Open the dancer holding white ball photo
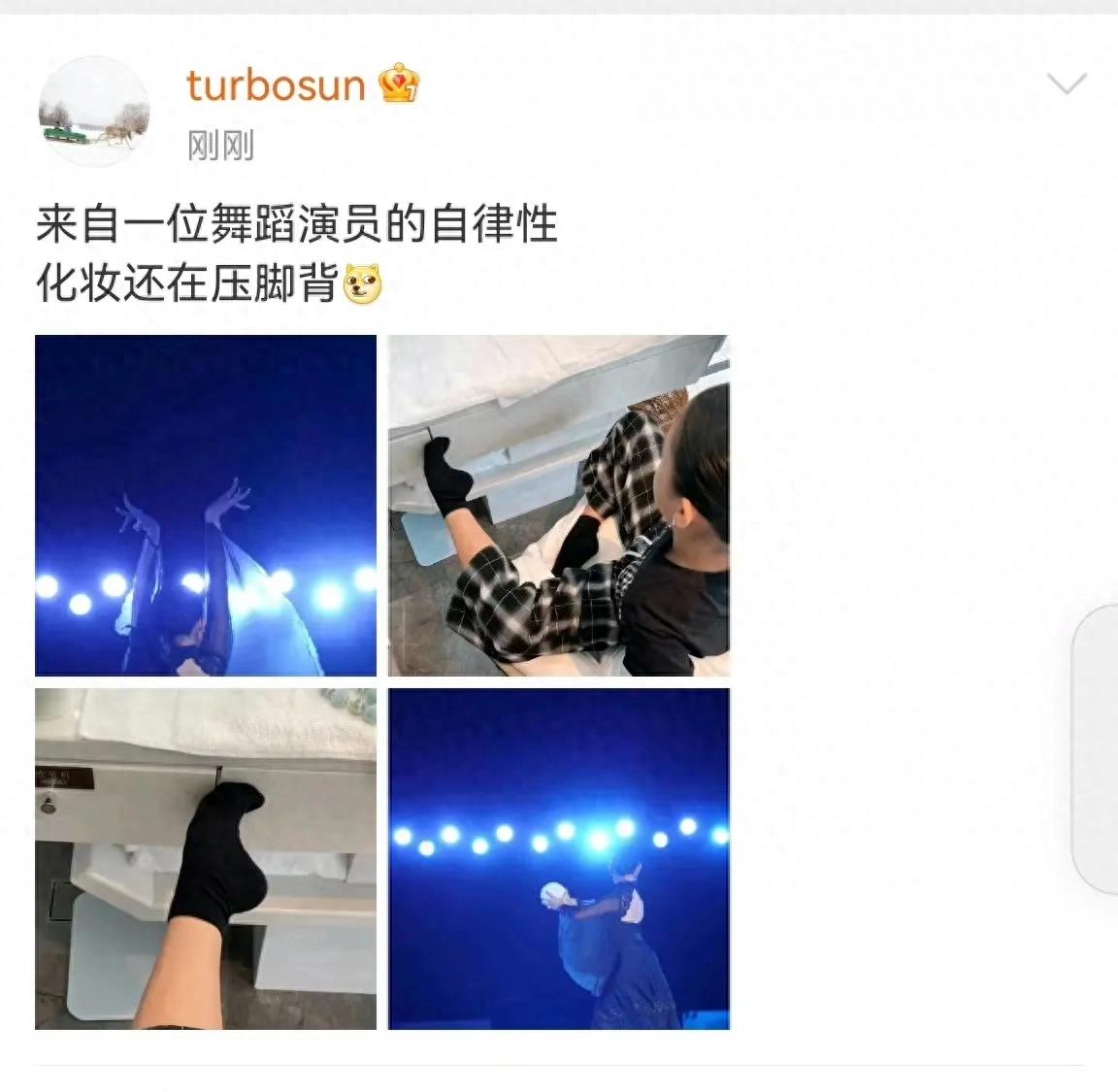 (x=559, y=859)
